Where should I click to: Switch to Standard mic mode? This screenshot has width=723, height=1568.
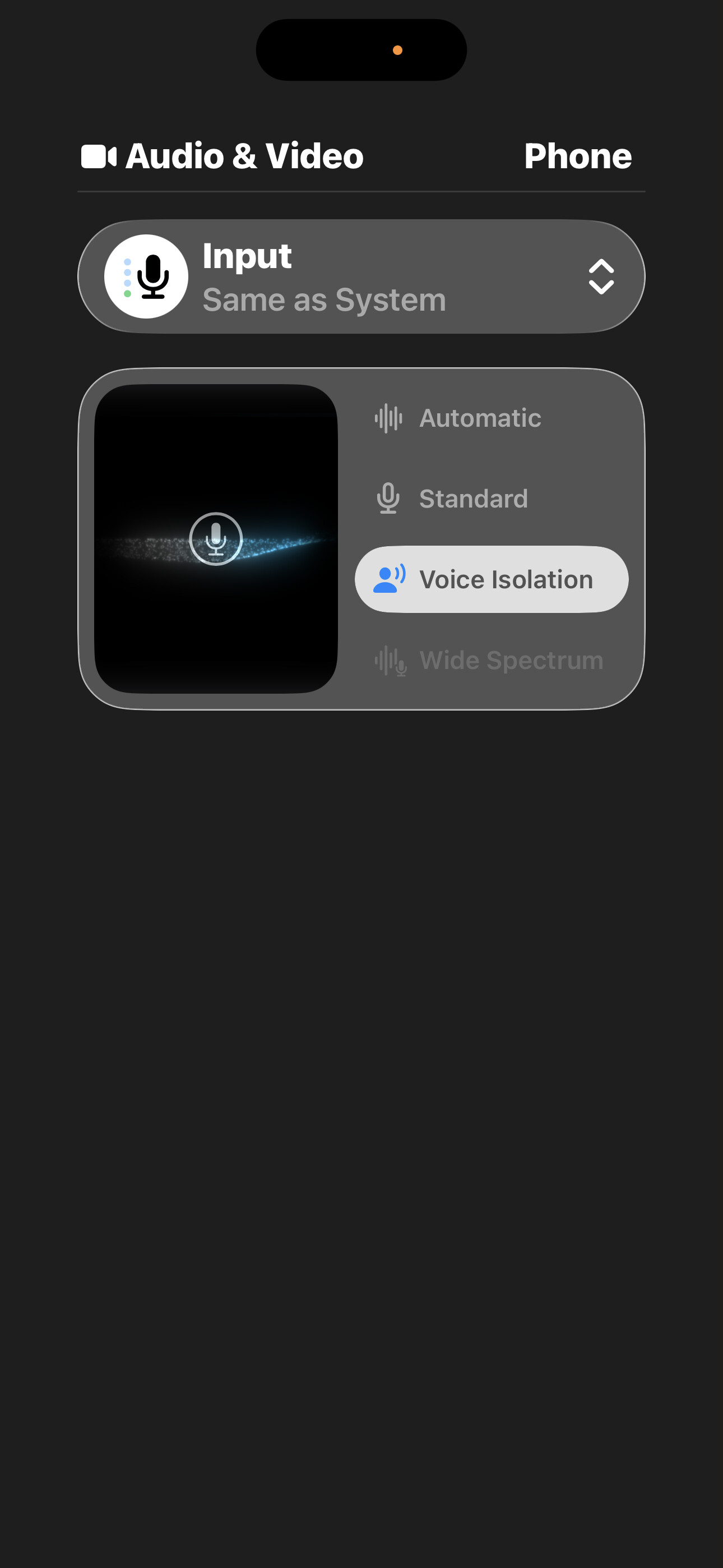coord(474,499)
